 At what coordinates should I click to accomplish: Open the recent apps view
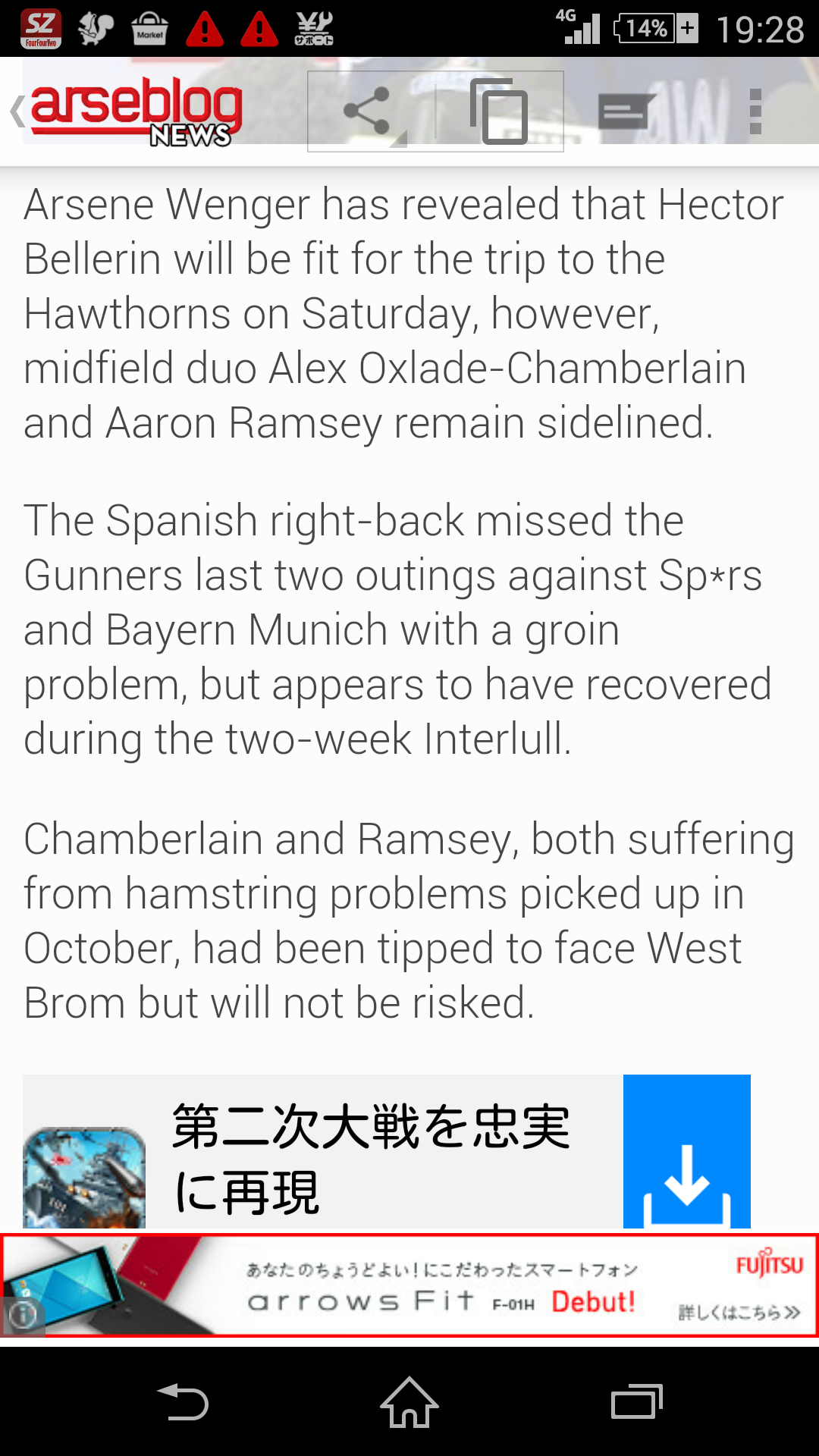[637, 1402]
